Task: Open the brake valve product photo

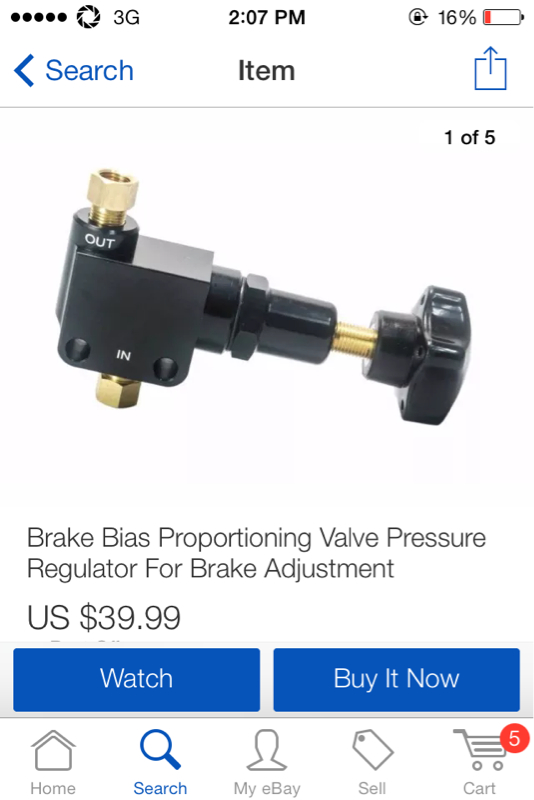Action: click(263, 297)
